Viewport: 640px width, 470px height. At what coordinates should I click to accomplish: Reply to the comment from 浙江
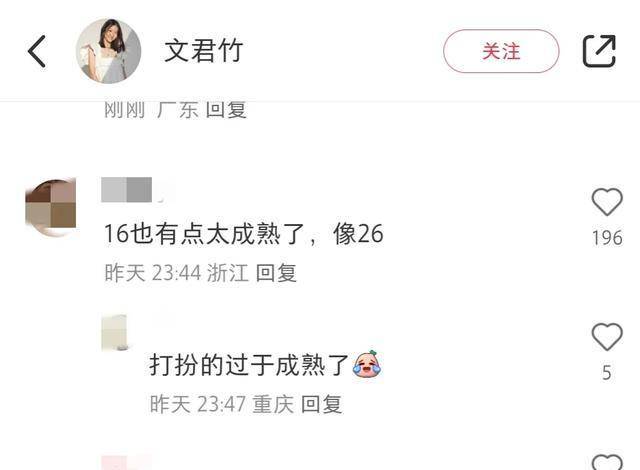point(276,273)
